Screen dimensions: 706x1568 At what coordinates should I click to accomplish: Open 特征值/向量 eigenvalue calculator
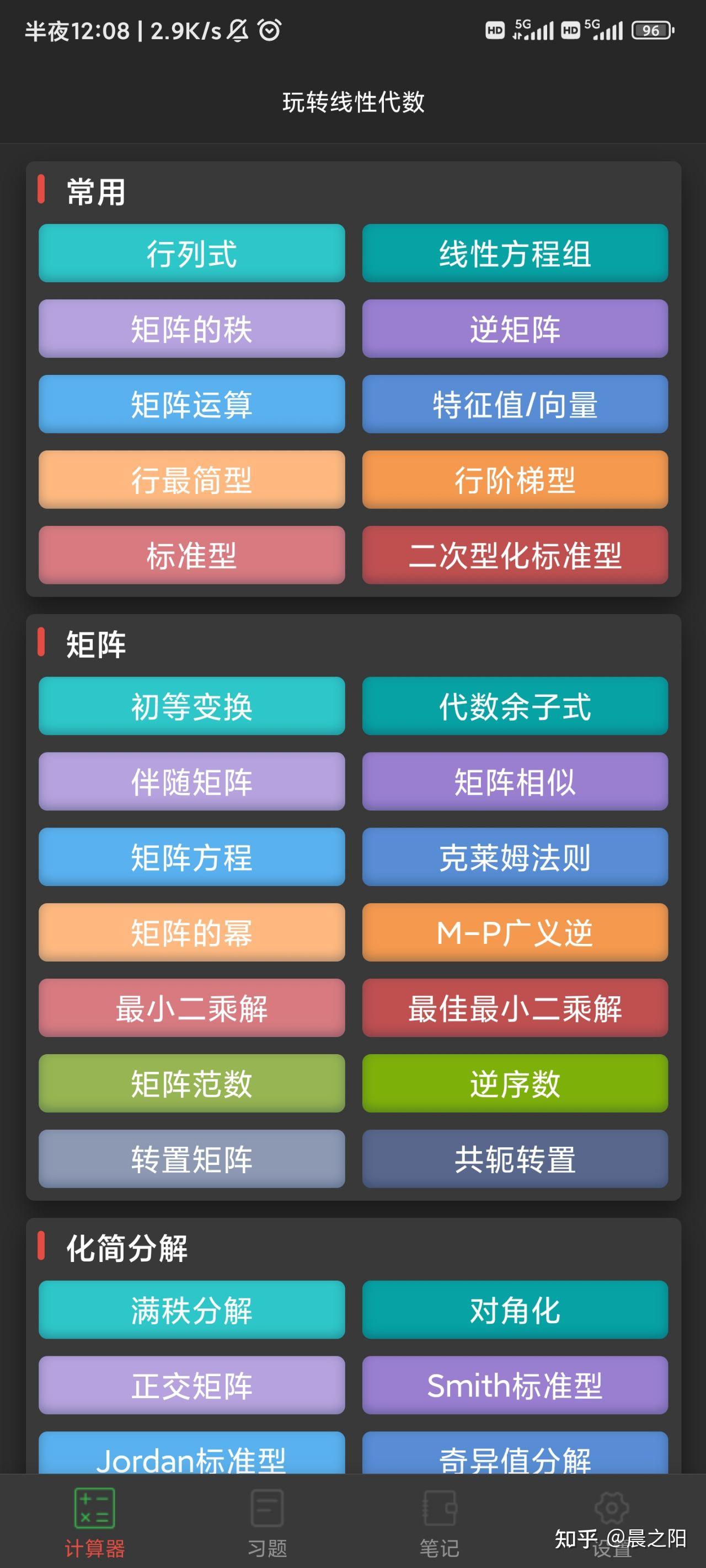click(515, 405)
